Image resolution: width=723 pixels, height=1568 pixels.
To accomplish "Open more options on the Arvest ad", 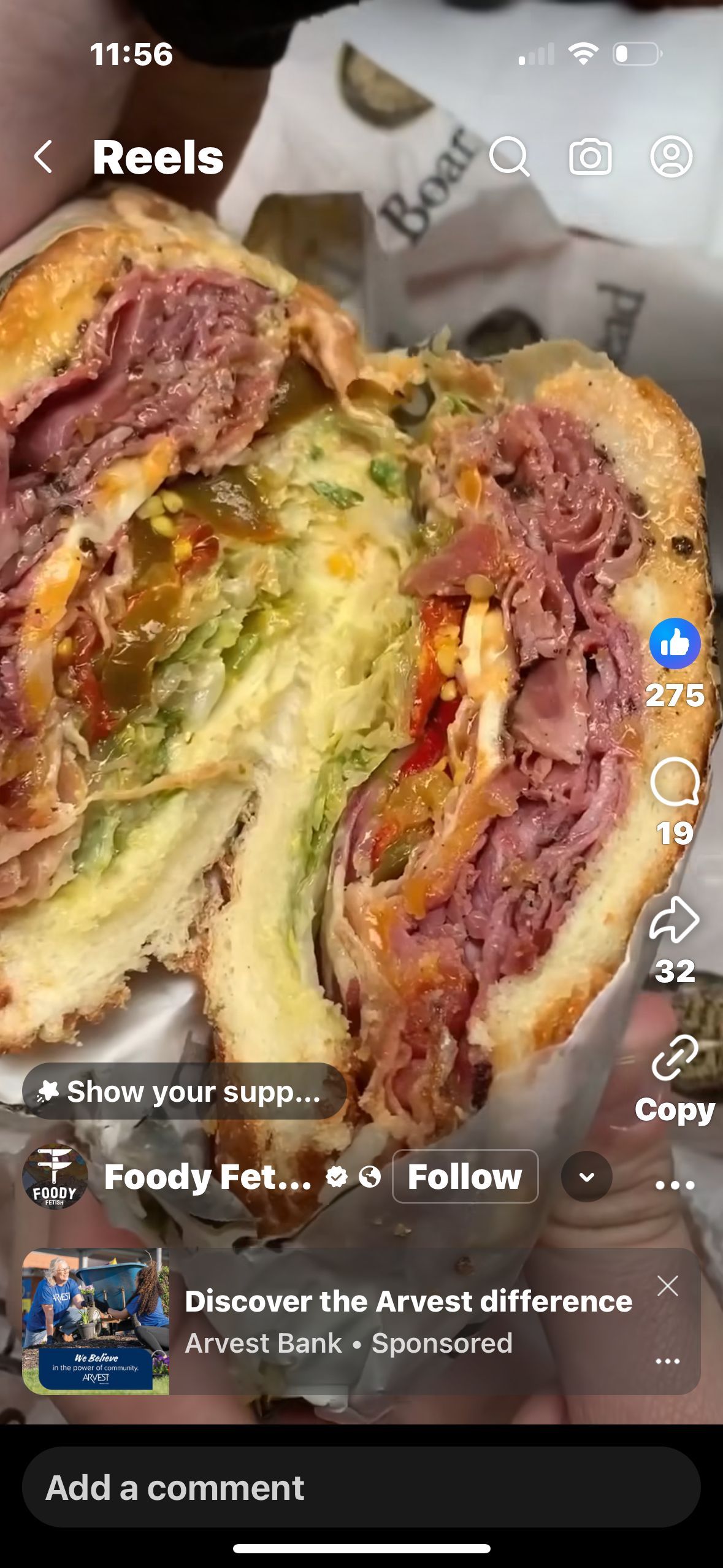I will pyautogui.click(x=667, y=1361).
